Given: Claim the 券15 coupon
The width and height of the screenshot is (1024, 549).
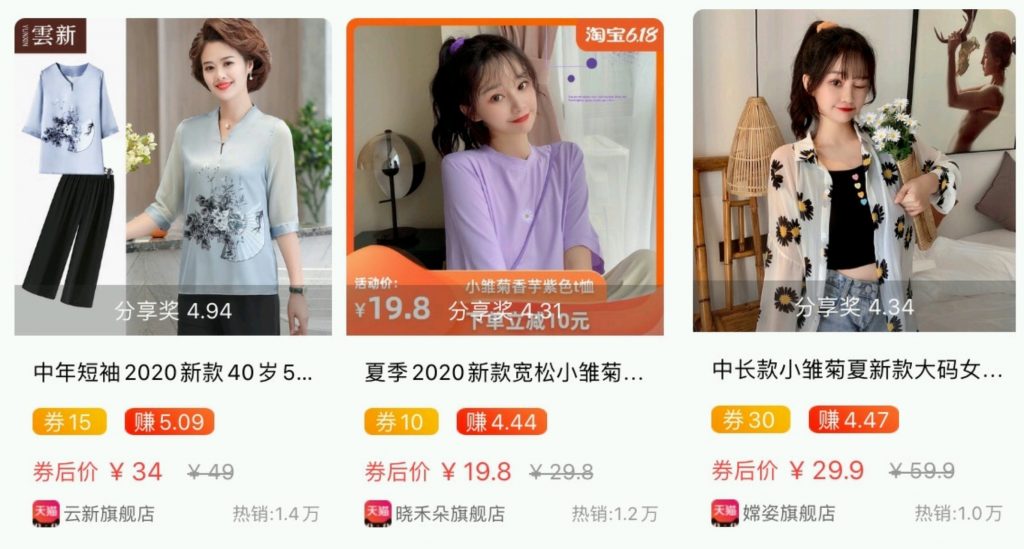Looking at the screenshot, I should pyautogui.click(x=69, y=422).
